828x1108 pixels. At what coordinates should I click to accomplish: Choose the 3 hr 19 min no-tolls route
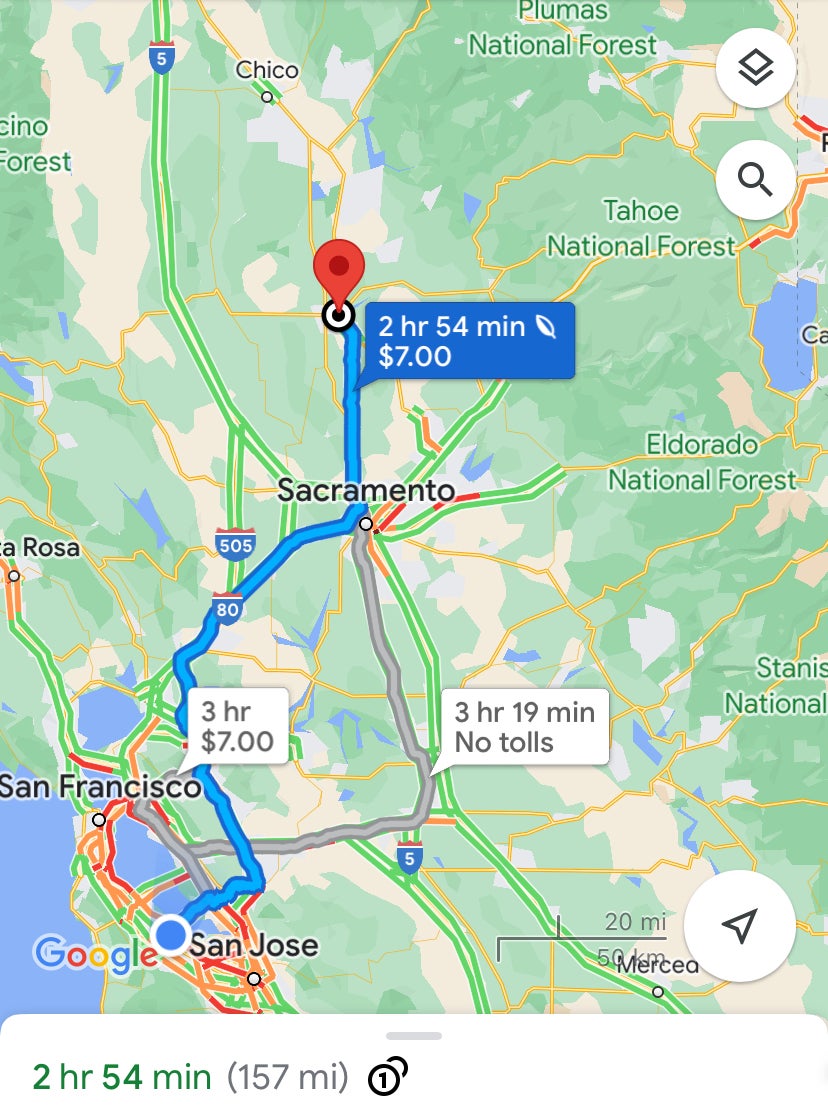pyautogui.click(x=524, y=727)
